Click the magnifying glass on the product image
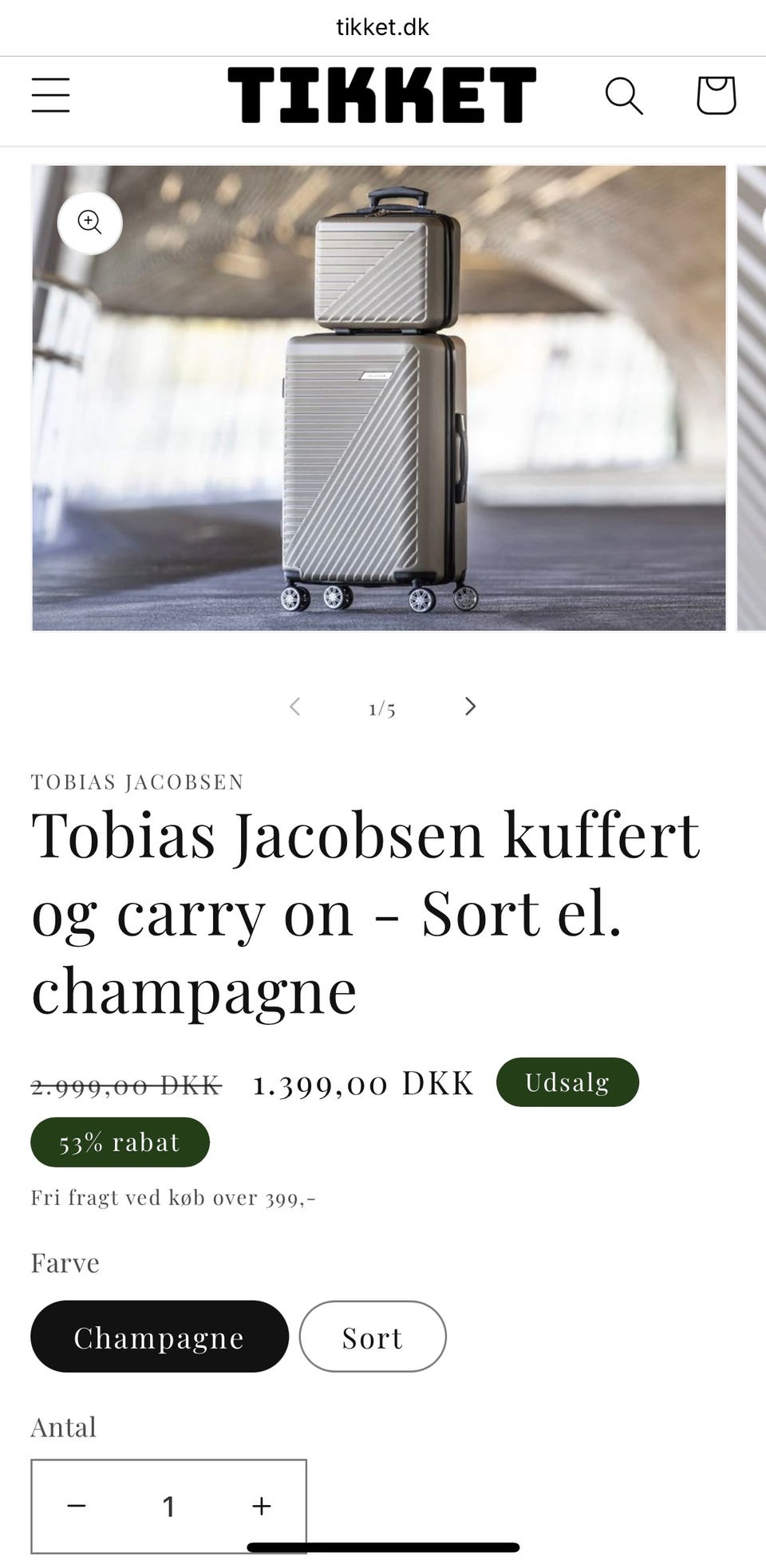 90,223
